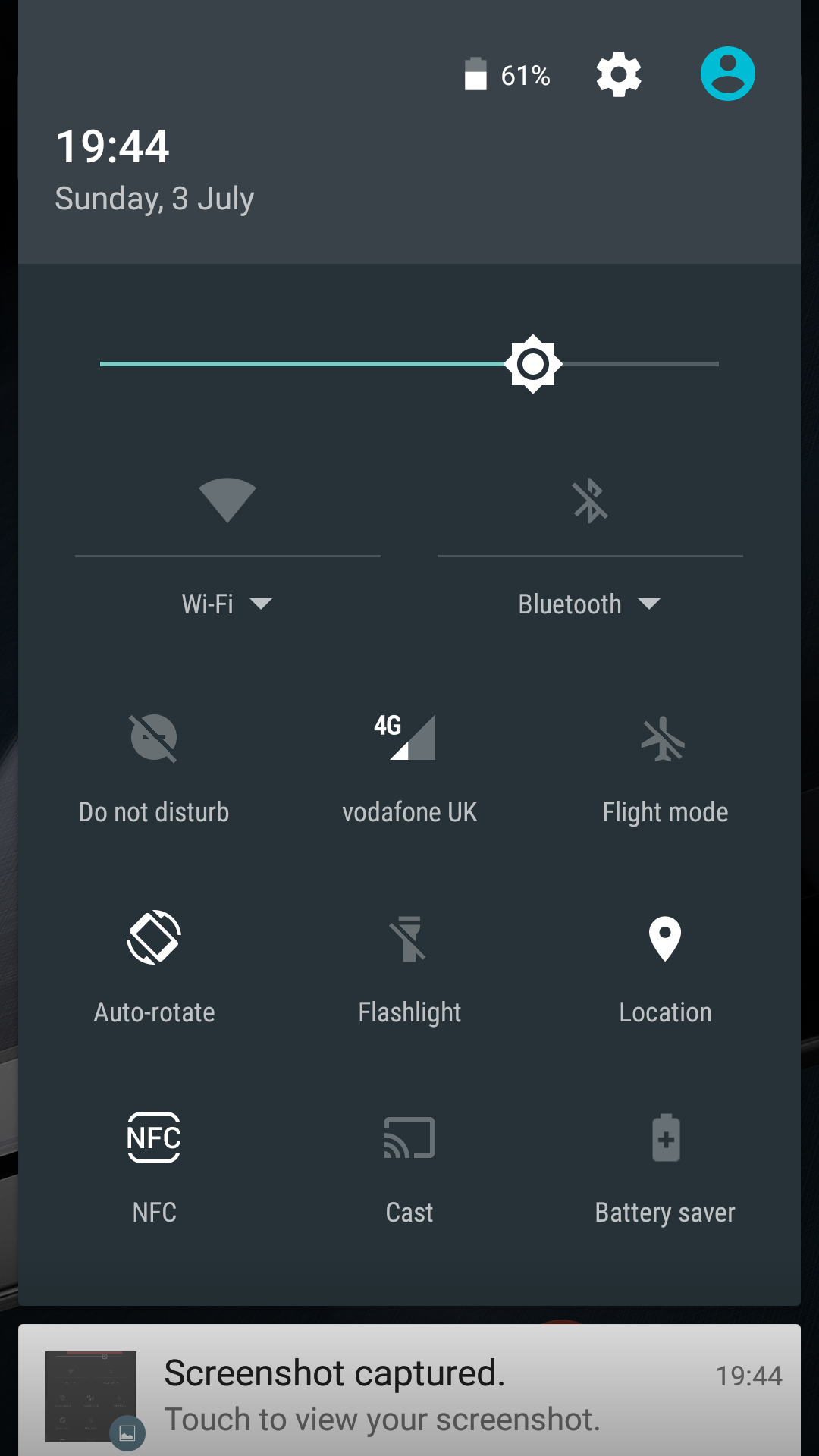
Task: Expand the Wi-Fi dropdown
Action: (227, 604)
